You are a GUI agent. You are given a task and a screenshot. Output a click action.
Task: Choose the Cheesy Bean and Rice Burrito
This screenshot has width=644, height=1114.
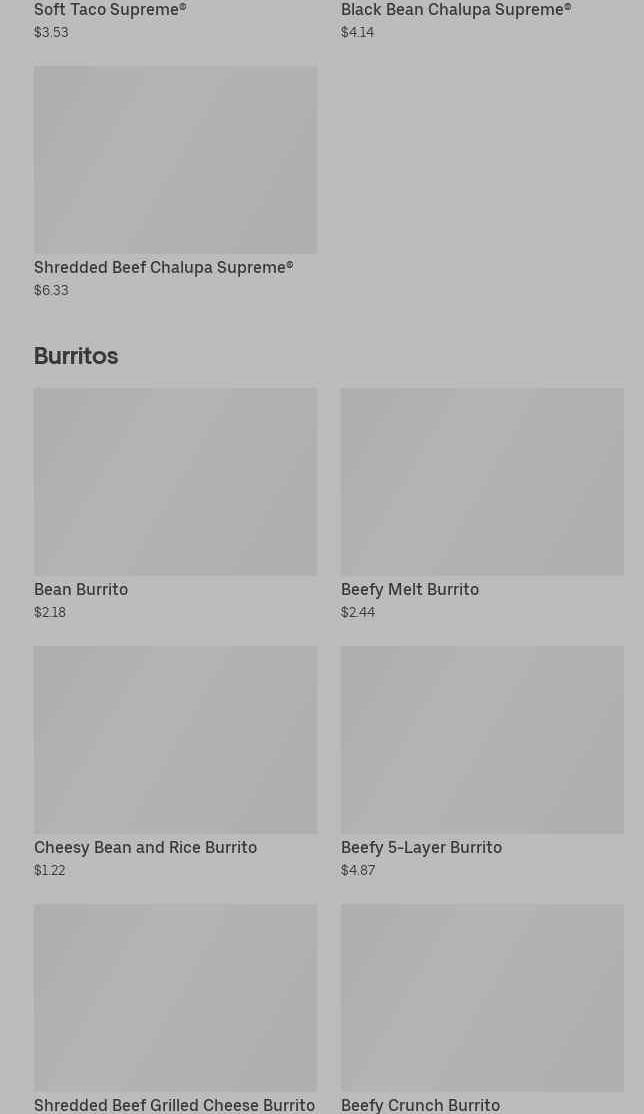click(176, 762)
